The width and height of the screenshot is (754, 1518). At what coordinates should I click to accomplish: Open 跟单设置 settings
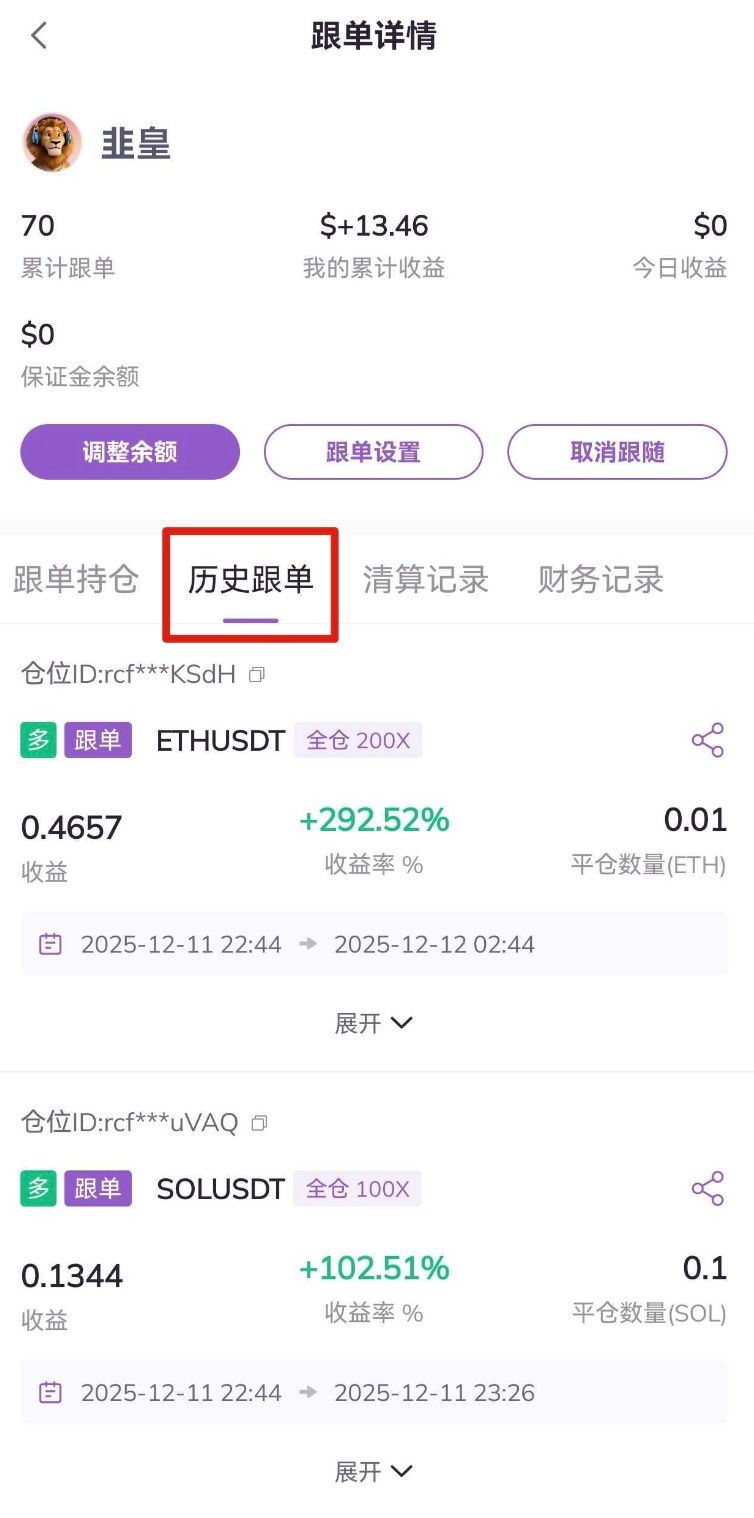373,452
